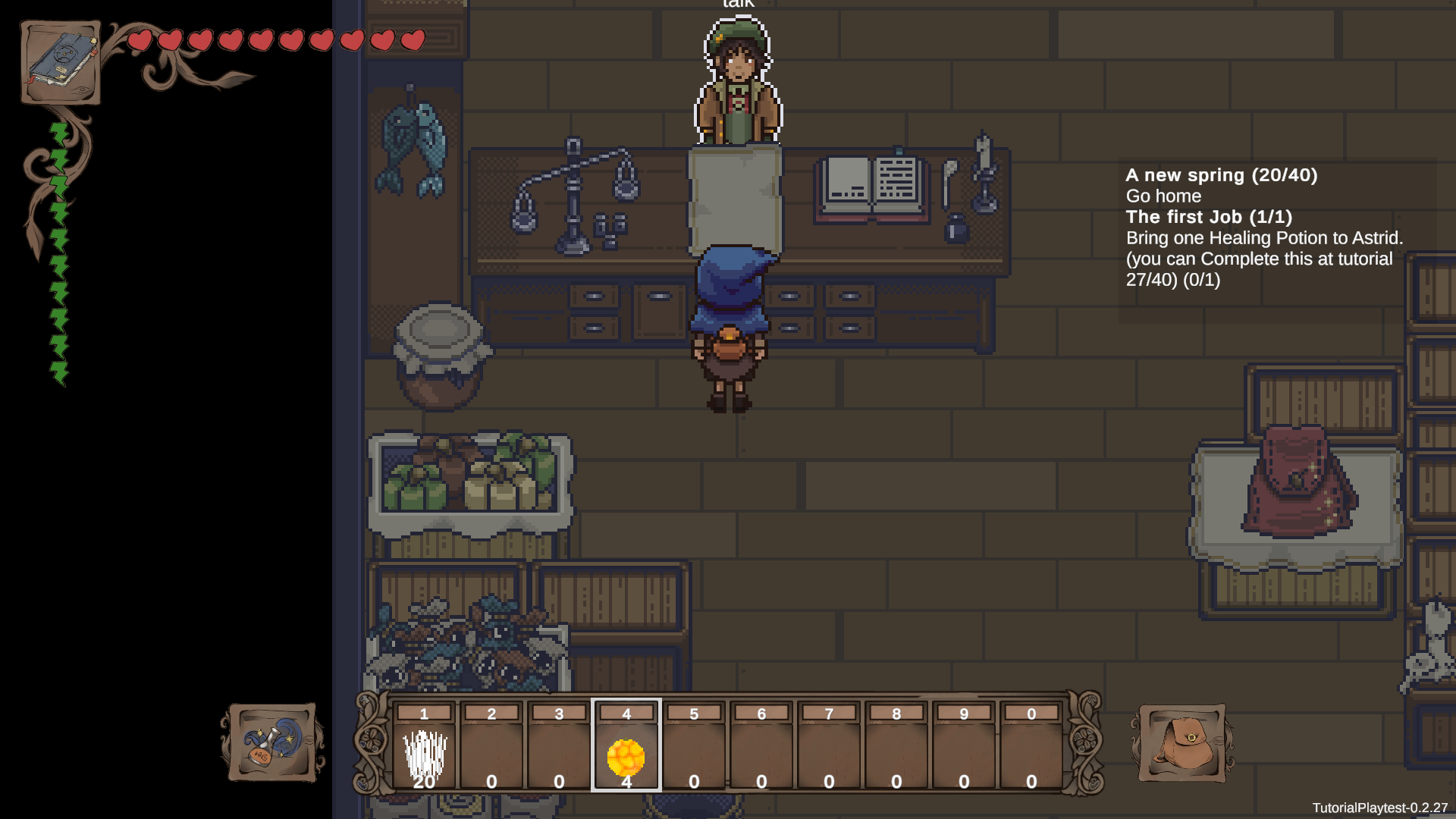Image resolution: width=1456 pixels, height=819 pixels.
Task: Choose empty hotbar slot 7
Action: tap(829, 746)
